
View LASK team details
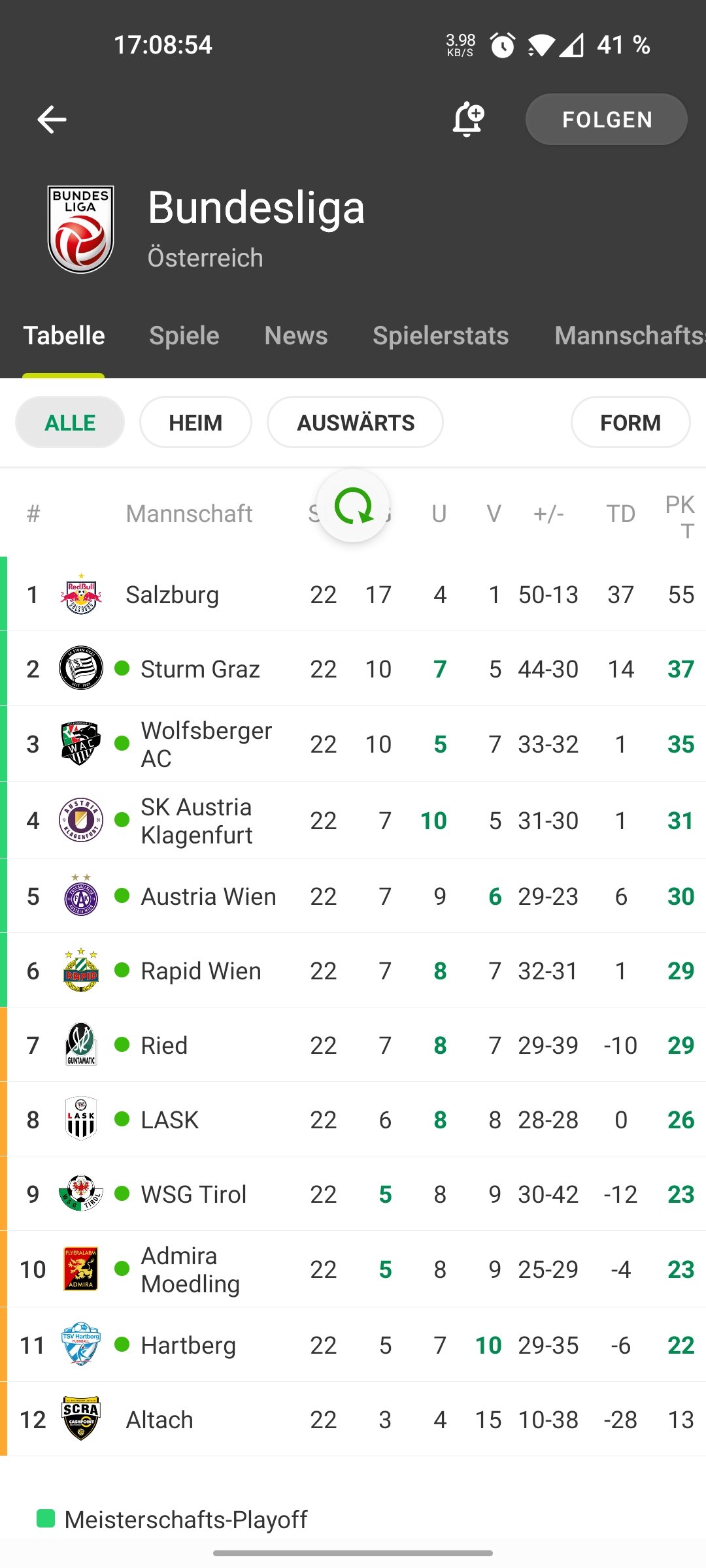tap(353, 1120)
